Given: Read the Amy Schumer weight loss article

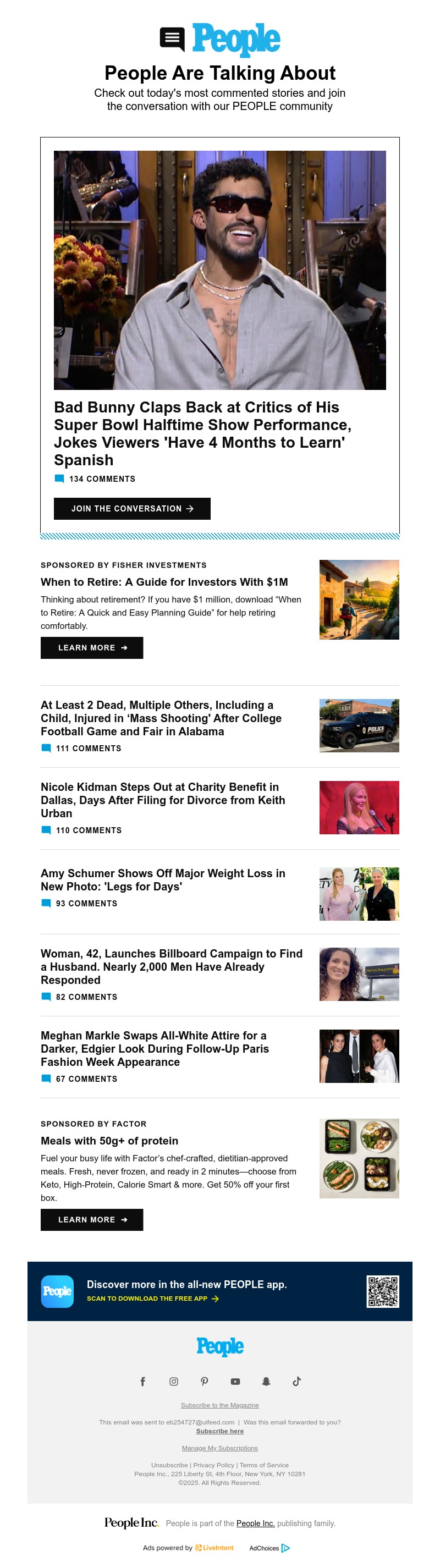Looking at the screenshot, I should tap(162, 879).
